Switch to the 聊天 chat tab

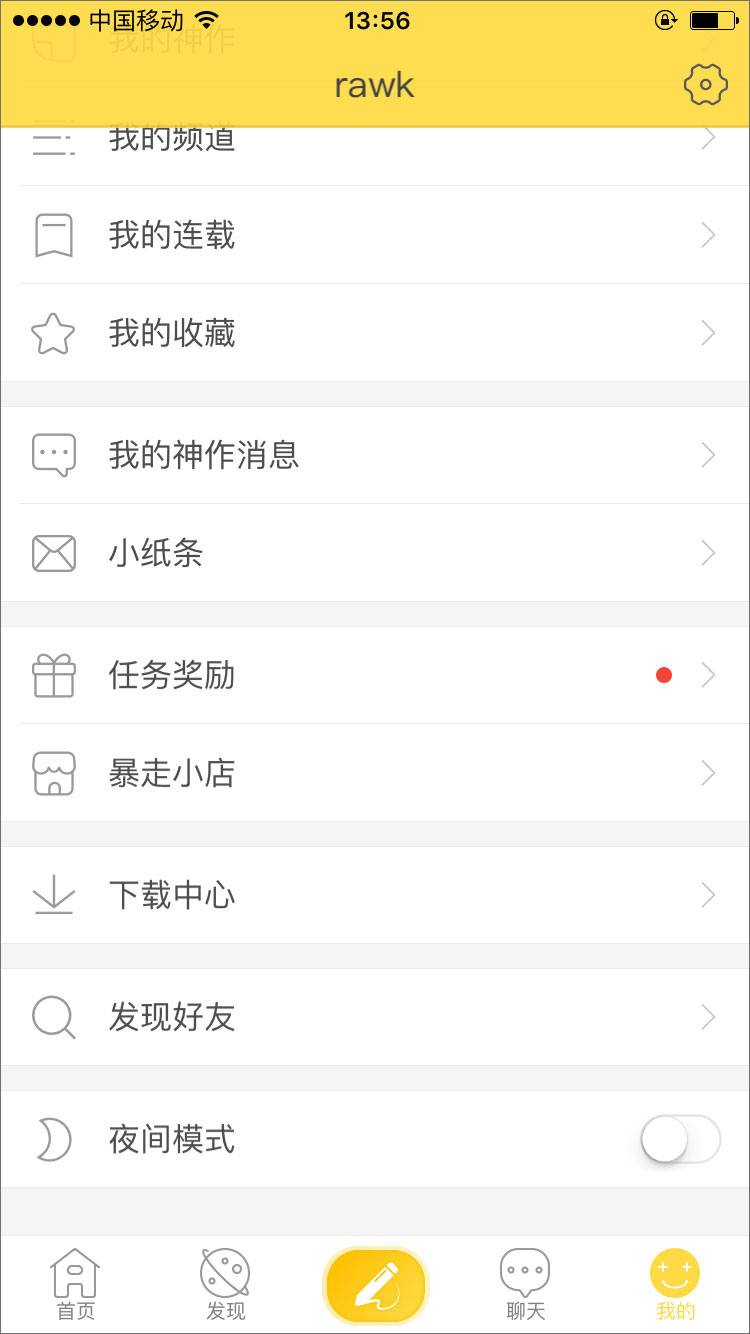[525, 1284]
